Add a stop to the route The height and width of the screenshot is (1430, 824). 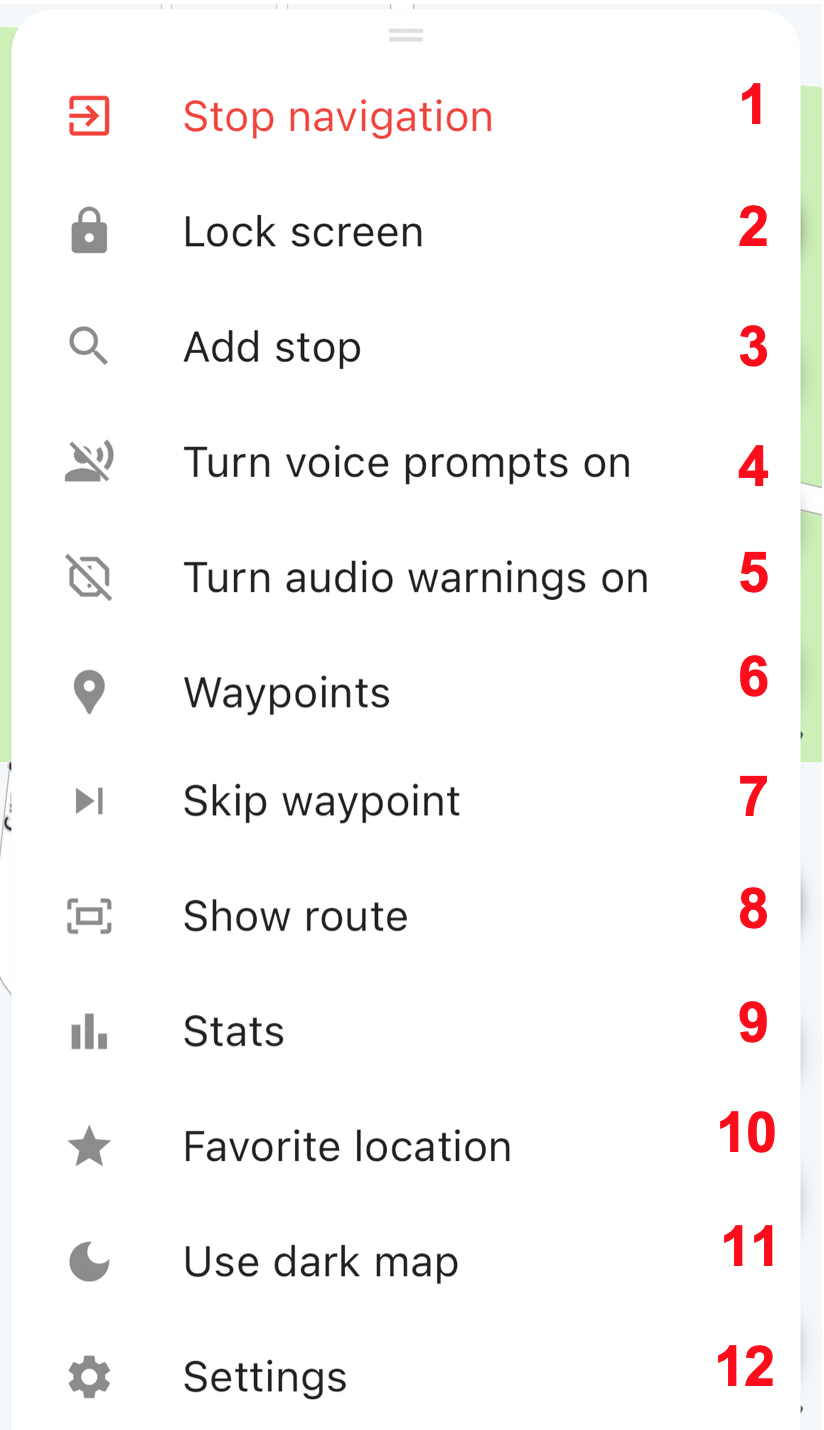point(272,347)
